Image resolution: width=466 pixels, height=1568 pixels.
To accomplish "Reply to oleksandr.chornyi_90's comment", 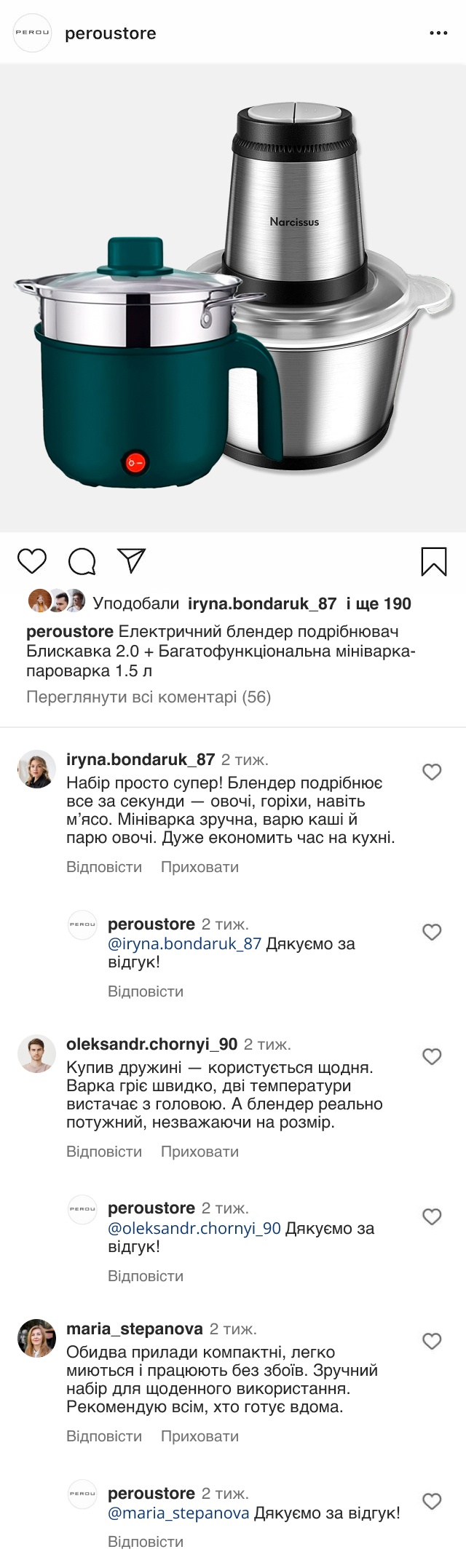I will pyautogui.click(x=104, y=1152).
